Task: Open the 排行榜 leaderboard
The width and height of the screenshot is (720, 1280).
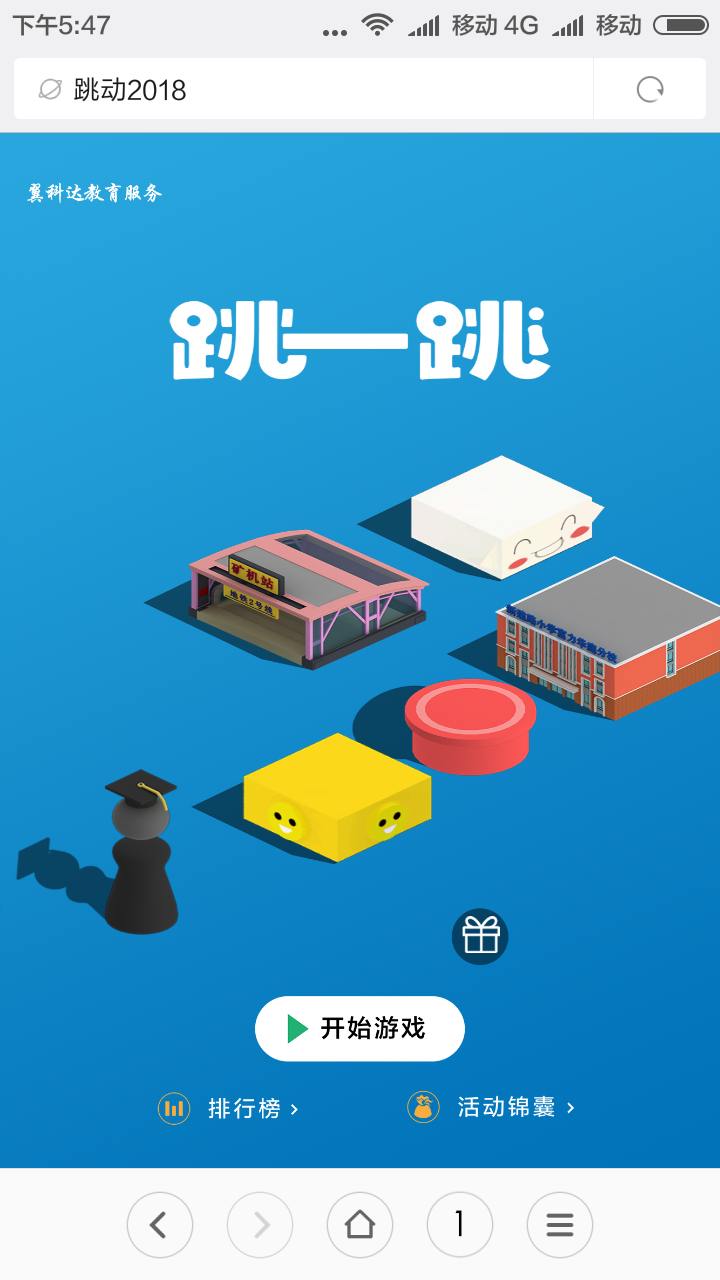Action: (230, 1108)
